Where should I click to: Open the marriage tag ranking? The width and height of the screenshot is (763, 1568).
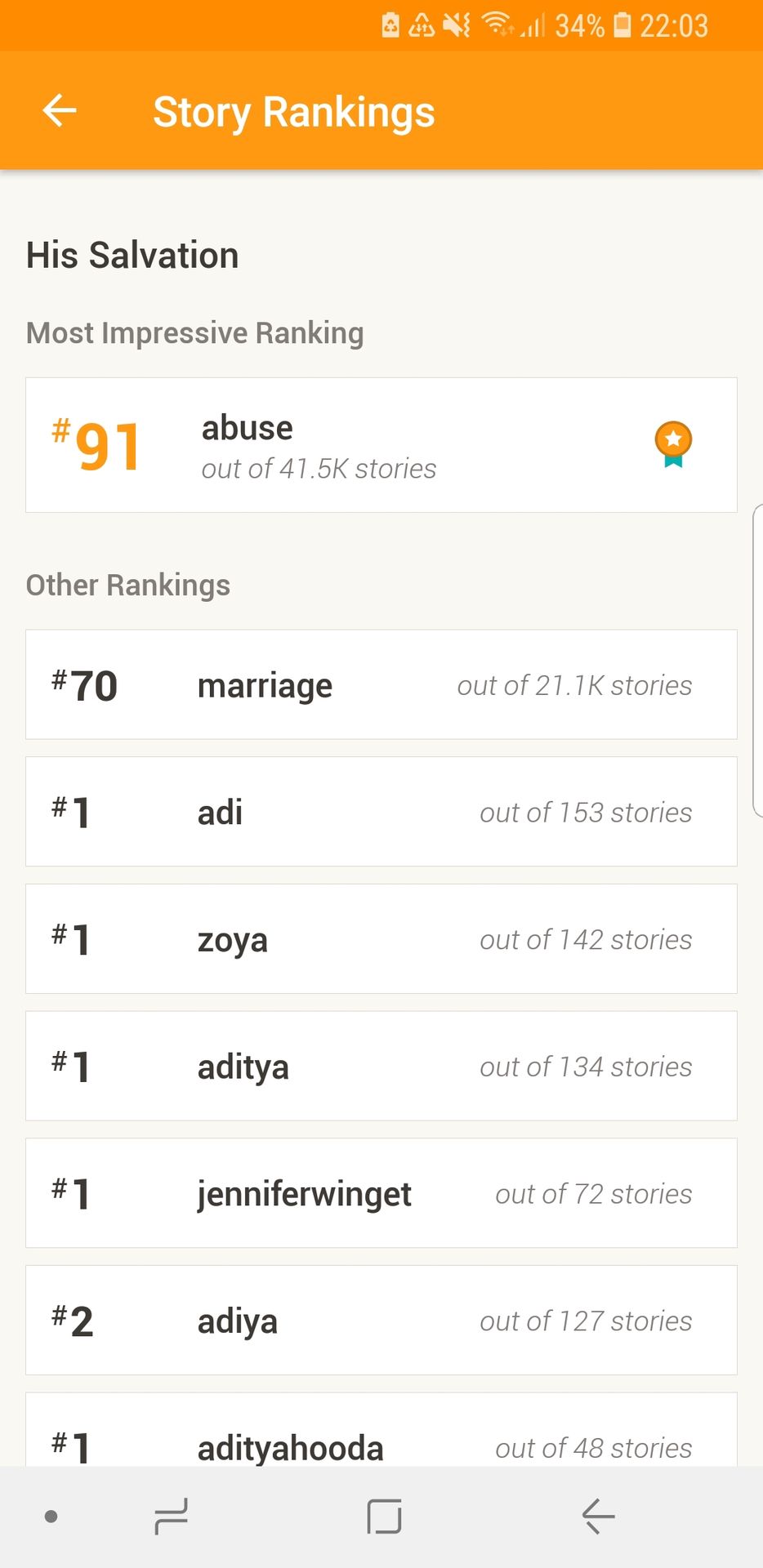(381, 684)
